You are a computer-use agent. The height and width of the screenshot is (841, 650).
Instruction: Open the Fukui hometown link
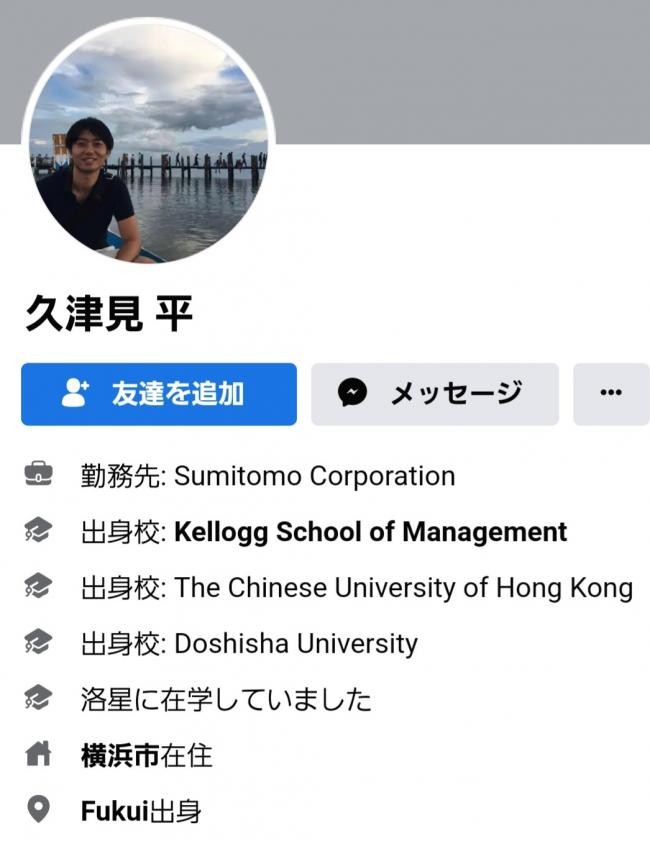pyautogui.click(x=114, y=810)
